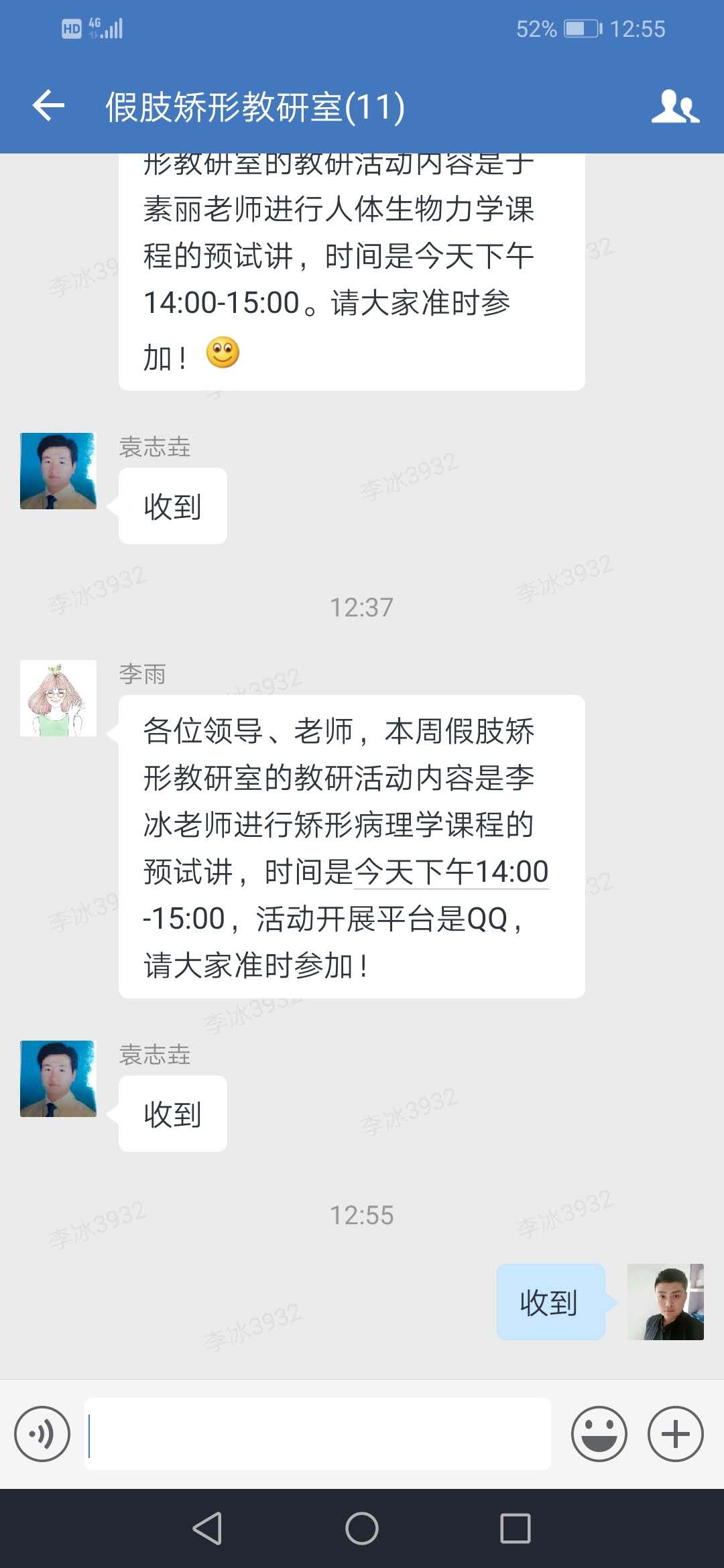724x1568 pixels.
Task: Open group members icon in header
Action: 675,106
